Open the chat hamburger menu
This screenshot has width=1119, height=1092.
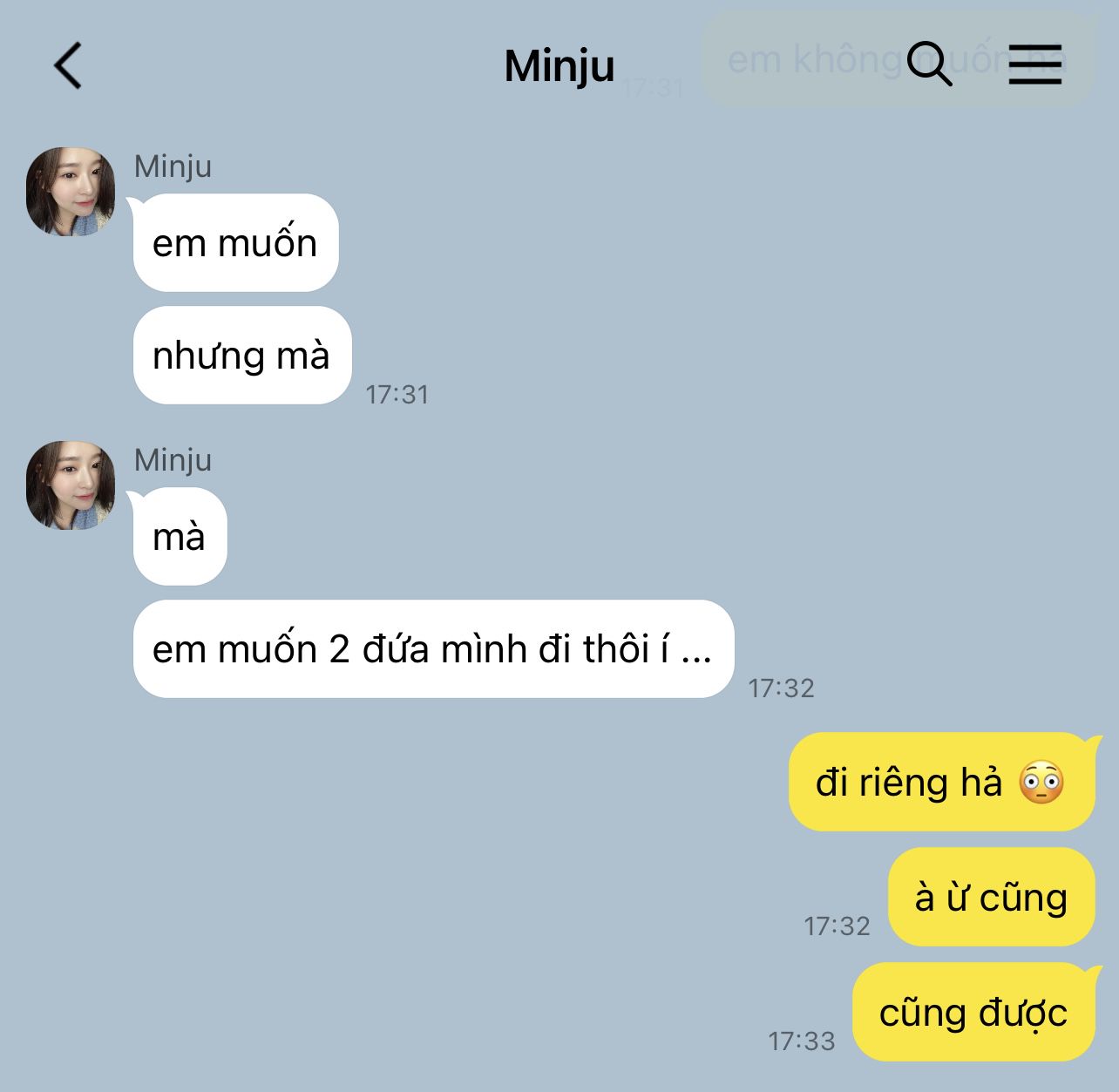click(x=1034, y=64)
